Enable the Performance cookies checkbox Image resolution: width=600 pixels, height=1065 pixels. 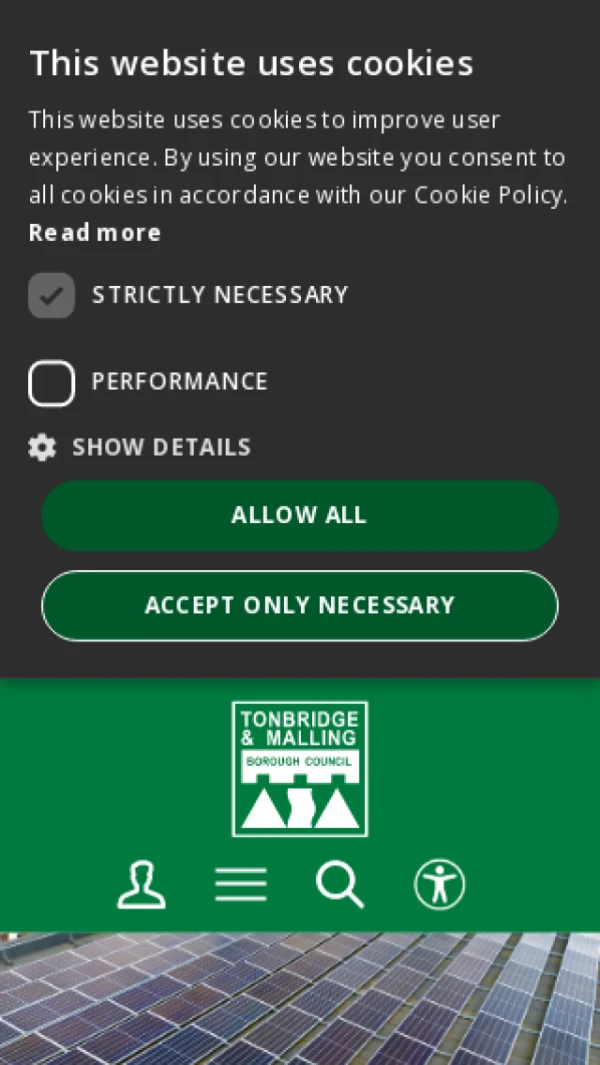click(52, 383)
